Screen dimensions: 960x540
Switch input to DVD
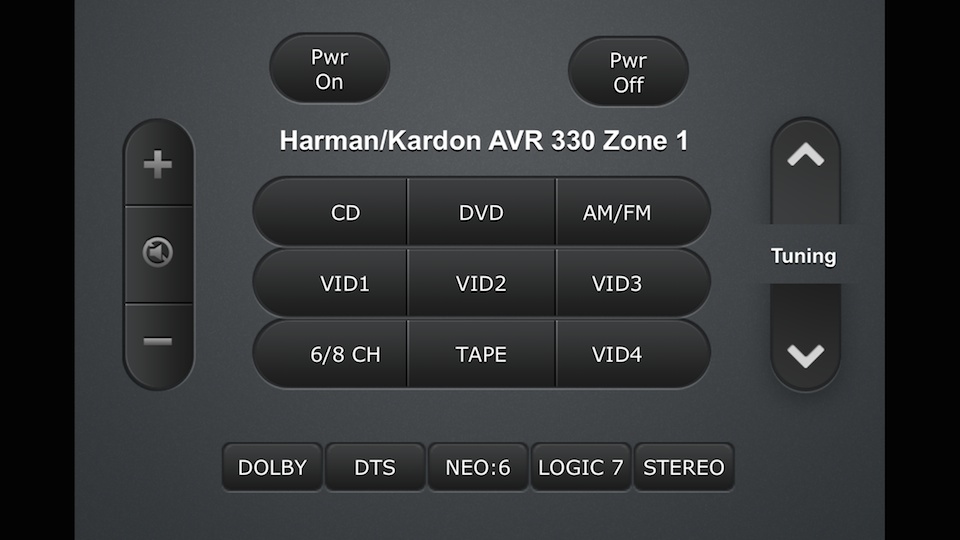coord(481,212)
